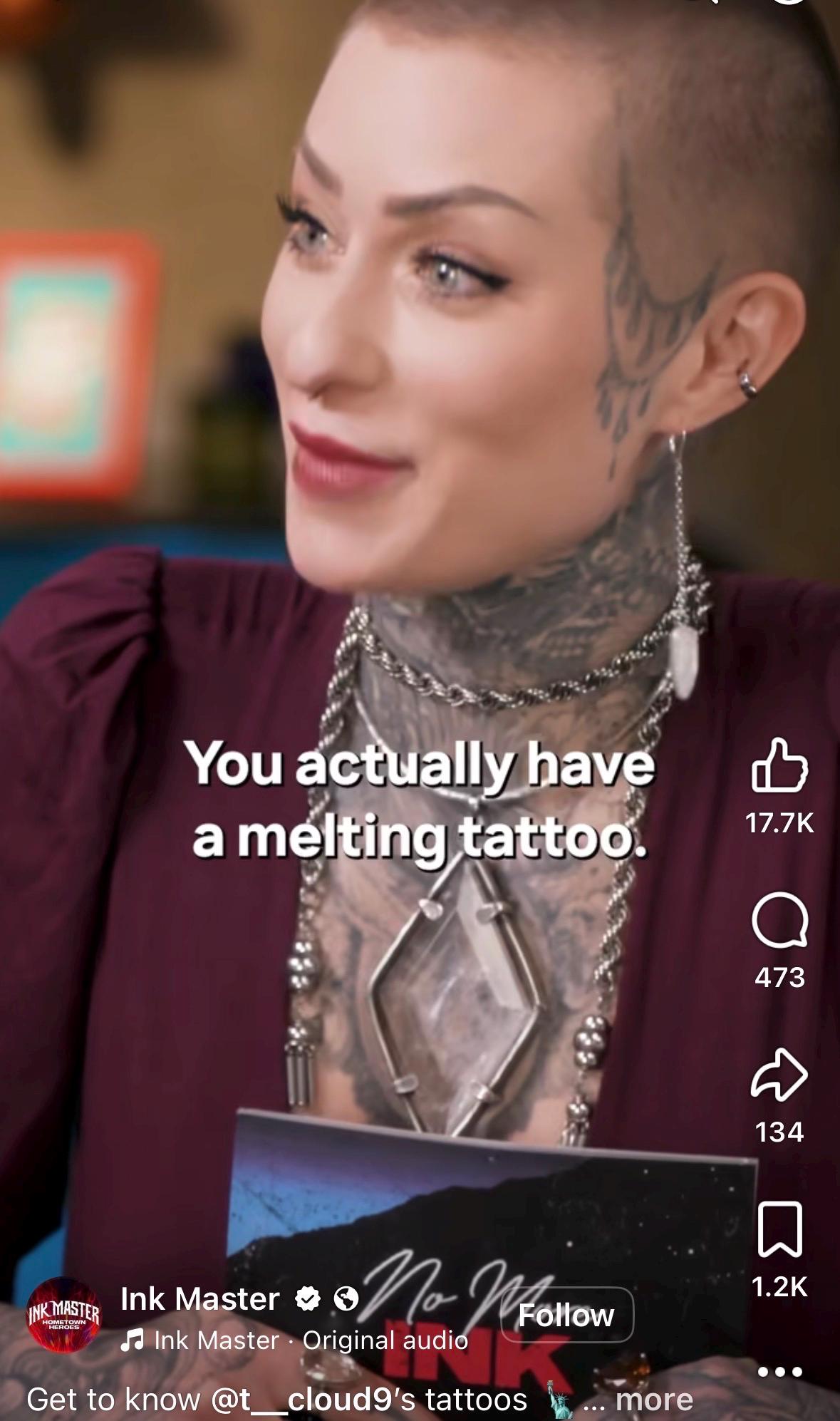Screen dimensions: 840x1421
Task: Tap the Ink Master page name
Action: coord(200,1298)
